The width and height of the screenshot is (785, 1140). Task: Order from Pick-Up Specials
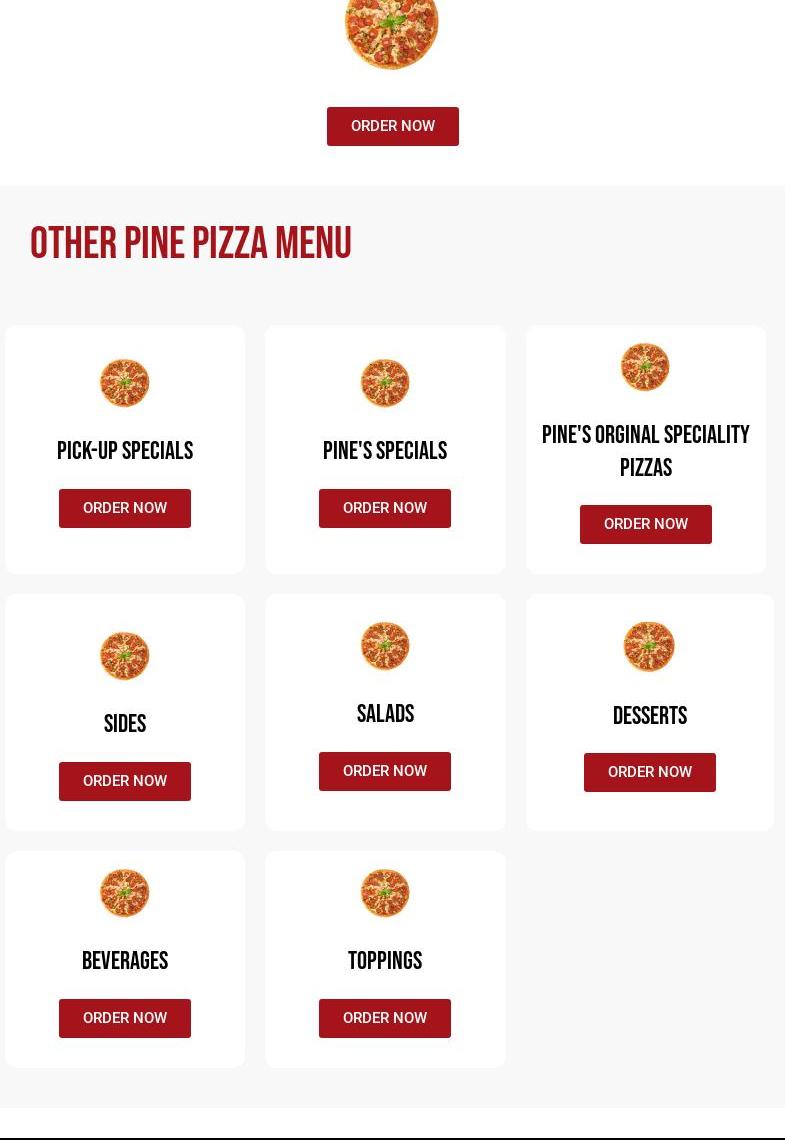(124, 508)
